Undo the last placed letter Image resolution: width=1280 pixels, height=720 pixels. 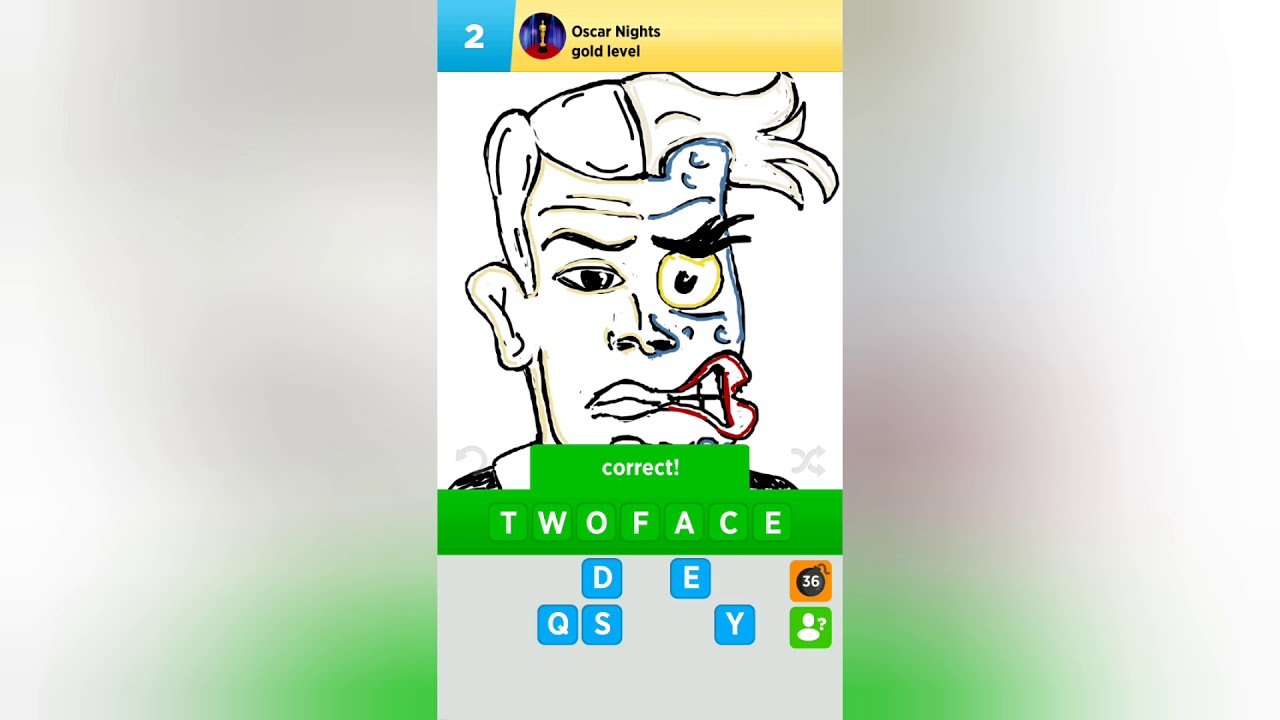pos(470,461)
